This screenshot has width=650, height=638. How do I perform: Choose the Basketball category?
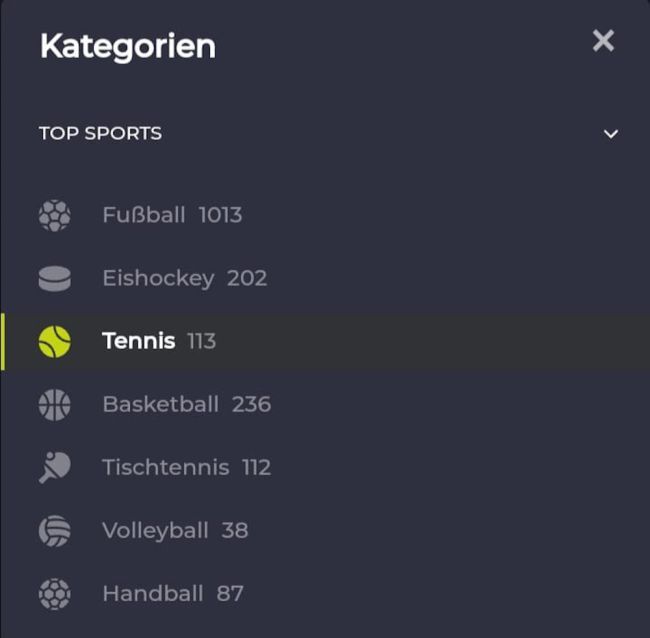pos(186,404)
